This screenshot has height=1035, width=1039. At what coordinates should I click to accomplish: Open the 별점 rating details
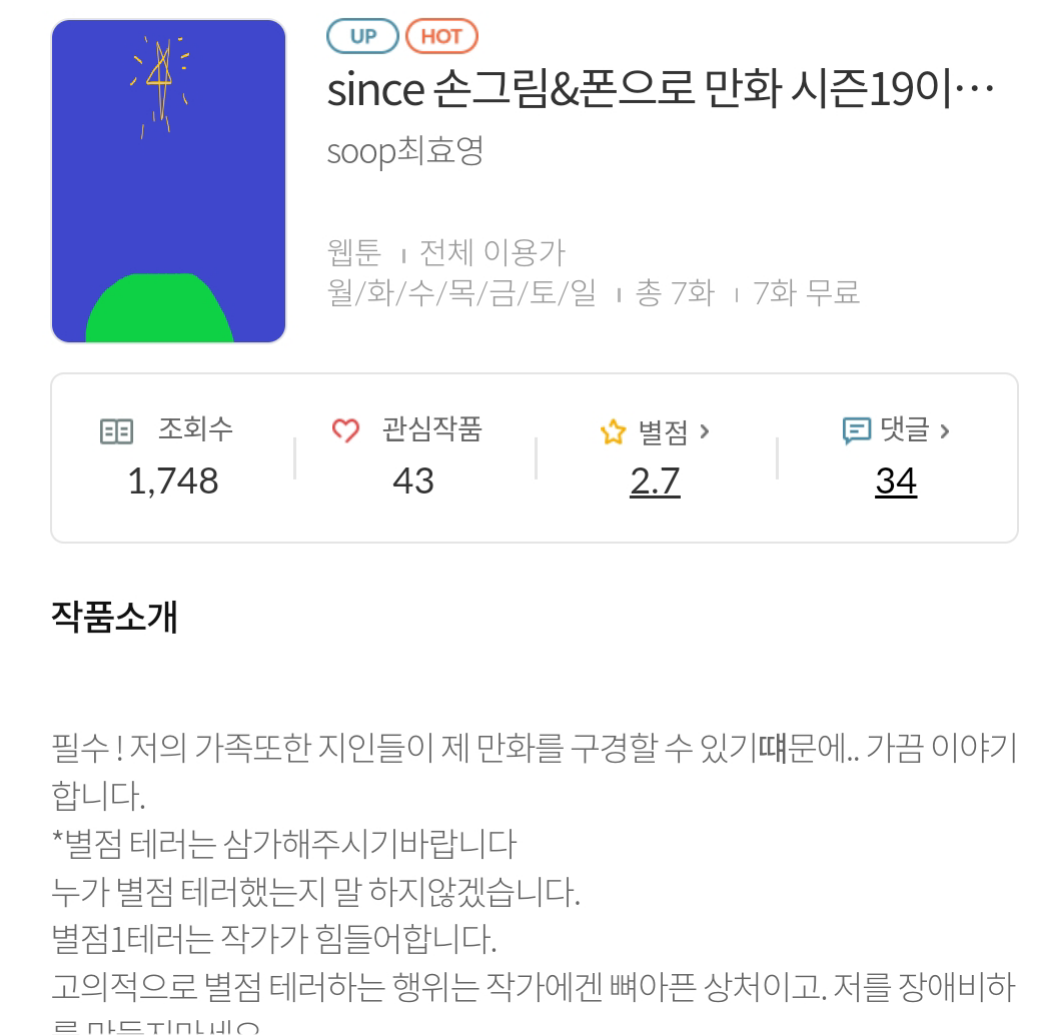(x=655, y=433)
